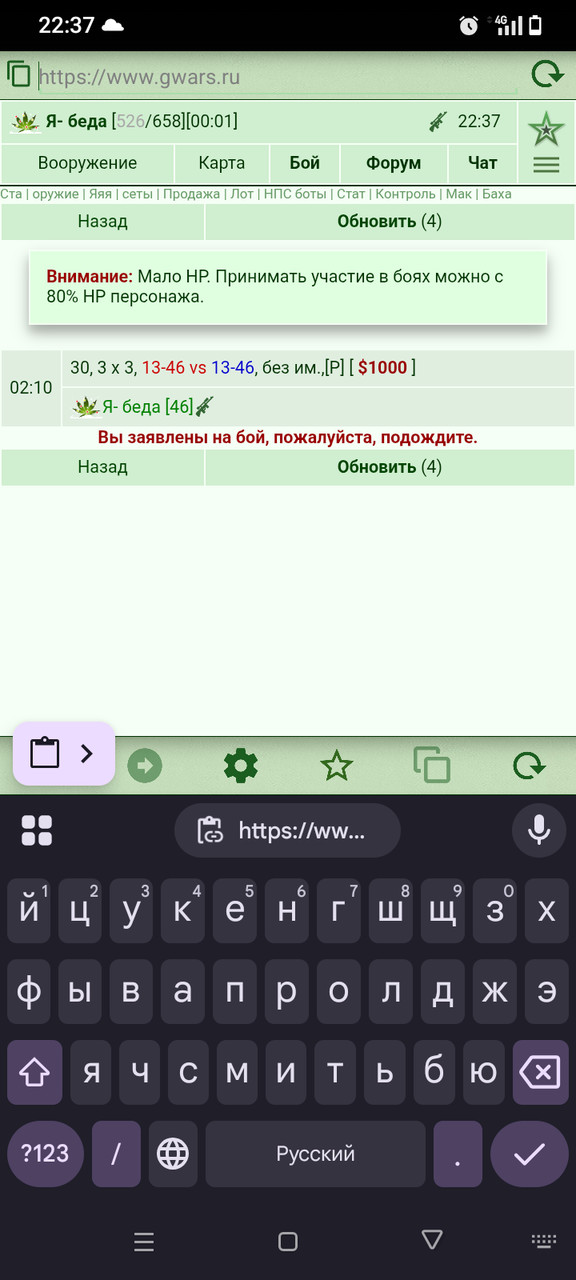
Task: Tap the star favorites icon at top right
Action: pos(546,129)
